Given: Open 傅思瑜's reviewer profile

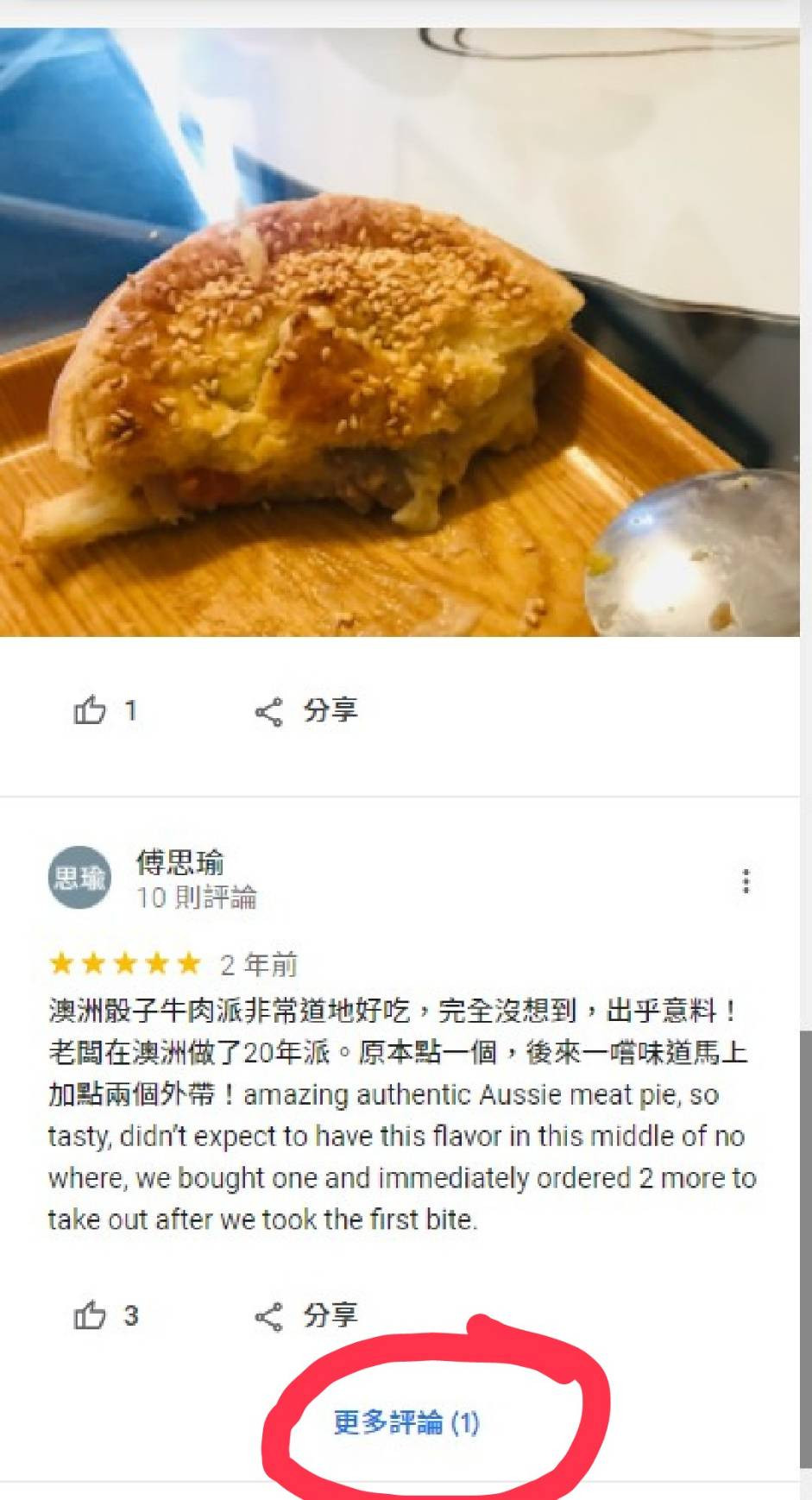Looking at the screenshot, I should [x=179, y=862].
